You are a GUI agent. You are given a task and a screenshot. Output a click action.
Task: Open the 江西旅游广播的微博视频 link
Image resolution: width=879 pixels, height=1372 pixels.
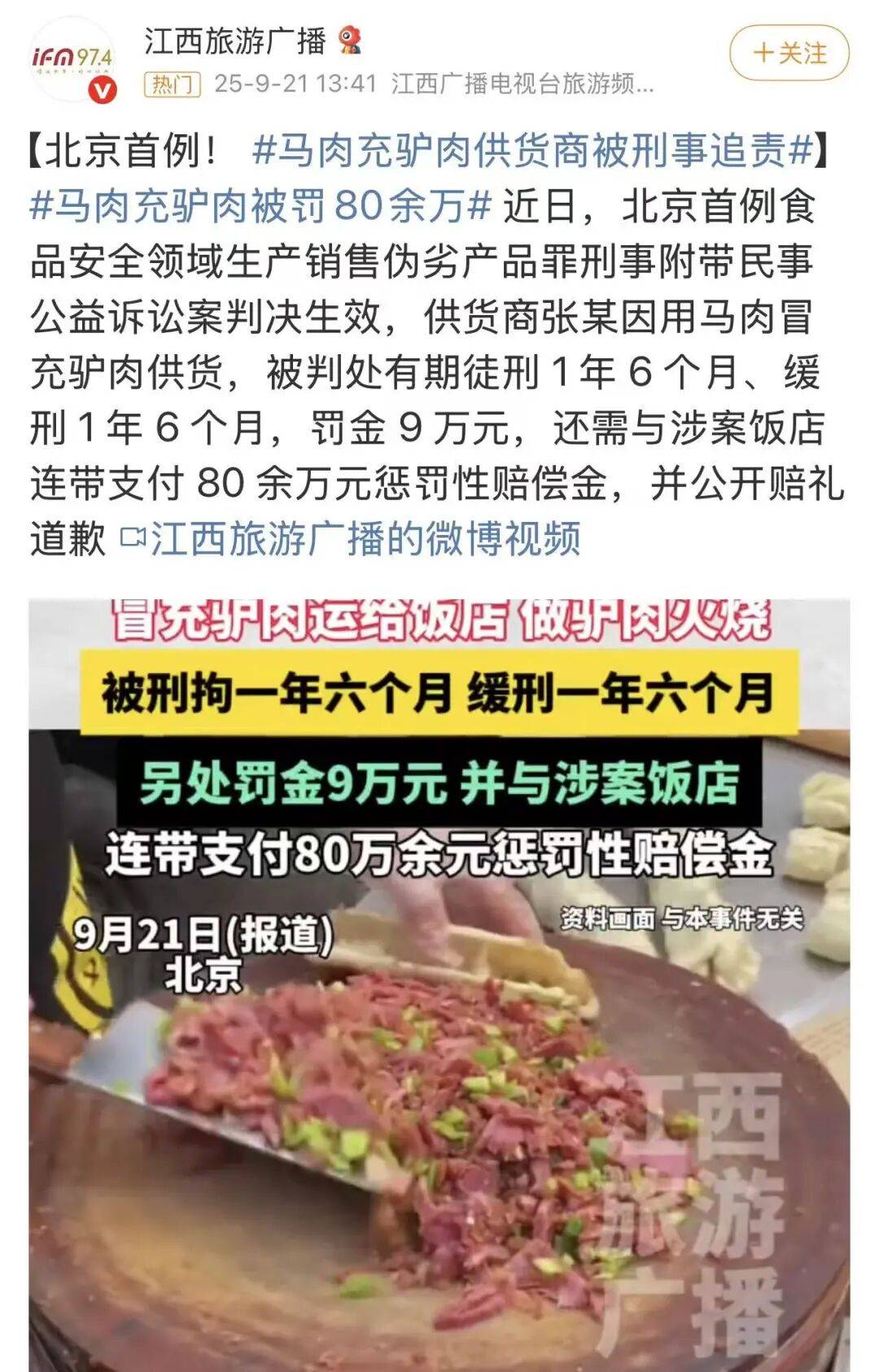tap(352, 538)
